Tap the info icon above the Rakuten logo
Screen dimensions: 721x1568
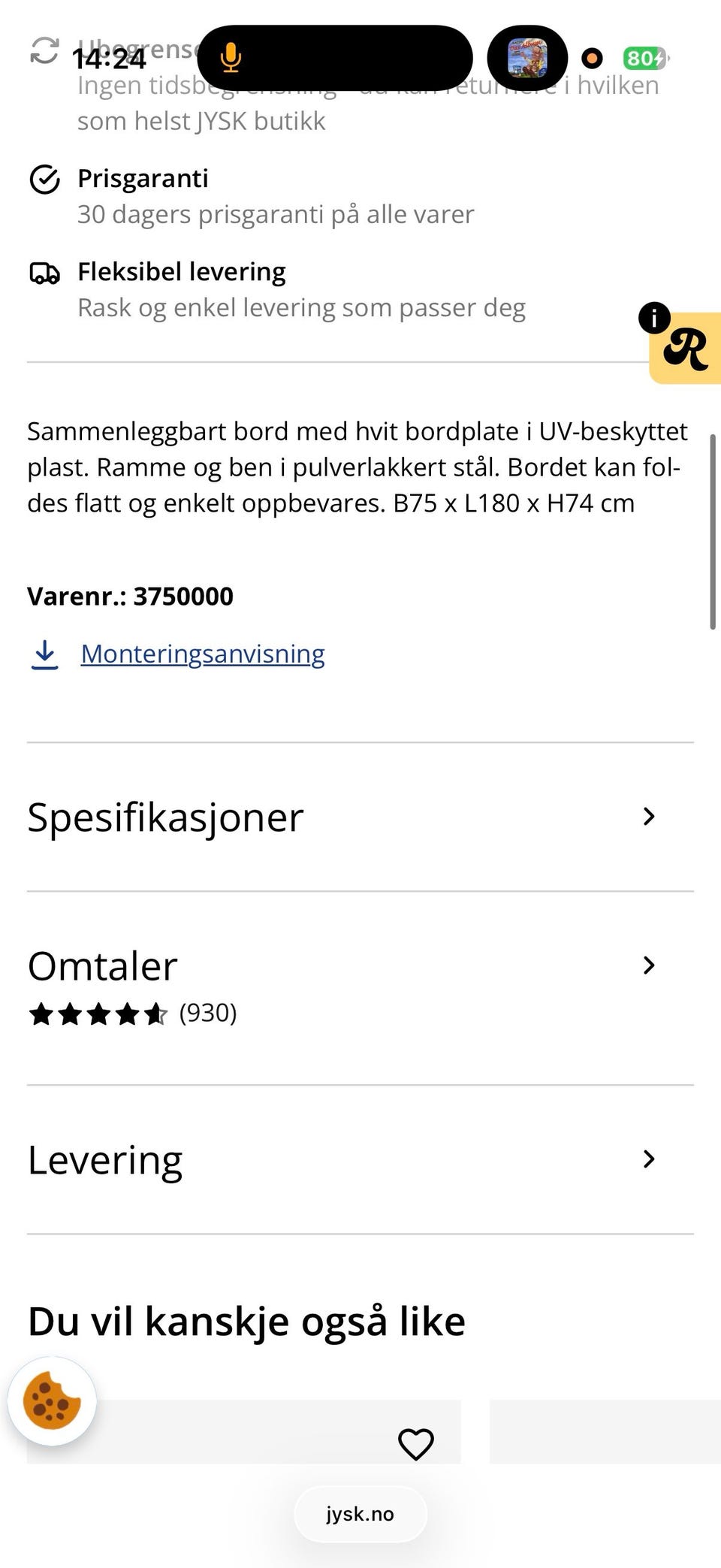pyautogui.click(x=655, y=318)
